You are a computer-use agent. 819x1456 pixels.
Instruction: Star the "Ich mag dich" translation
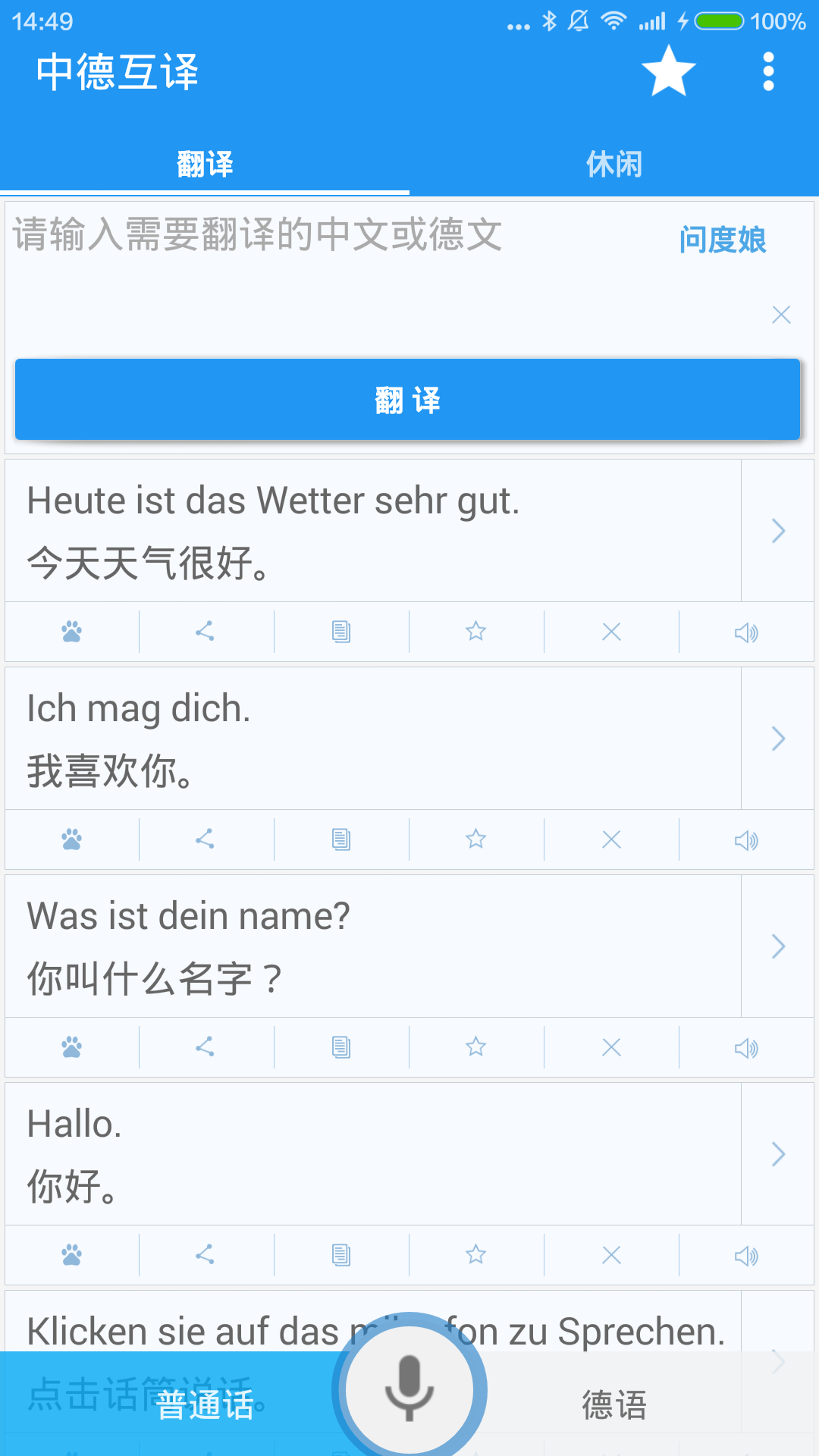click(475, 839)
